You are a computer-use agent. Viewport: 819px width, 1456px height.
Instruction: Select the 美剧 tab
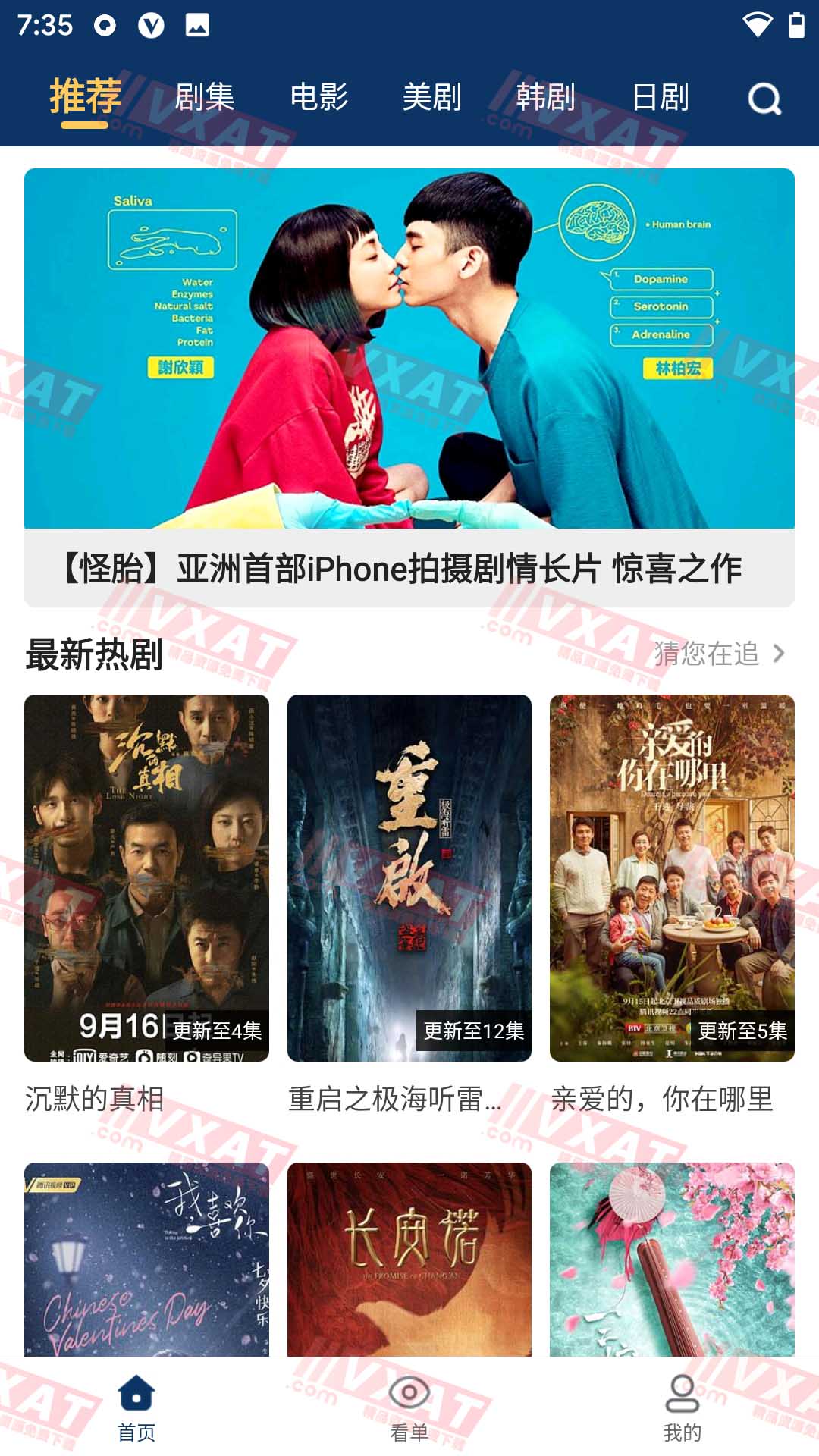(432, 98)
